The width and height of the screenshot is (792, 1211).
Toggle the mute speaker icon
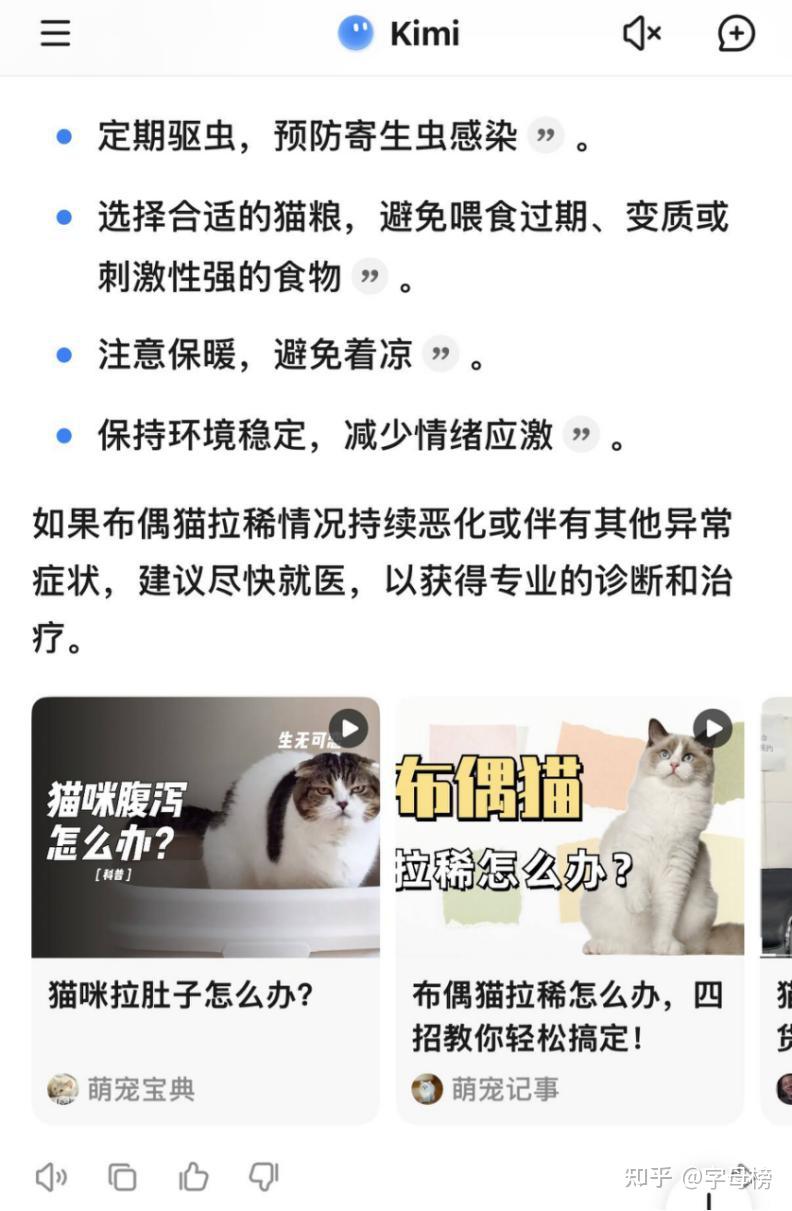tap(642, 33)
